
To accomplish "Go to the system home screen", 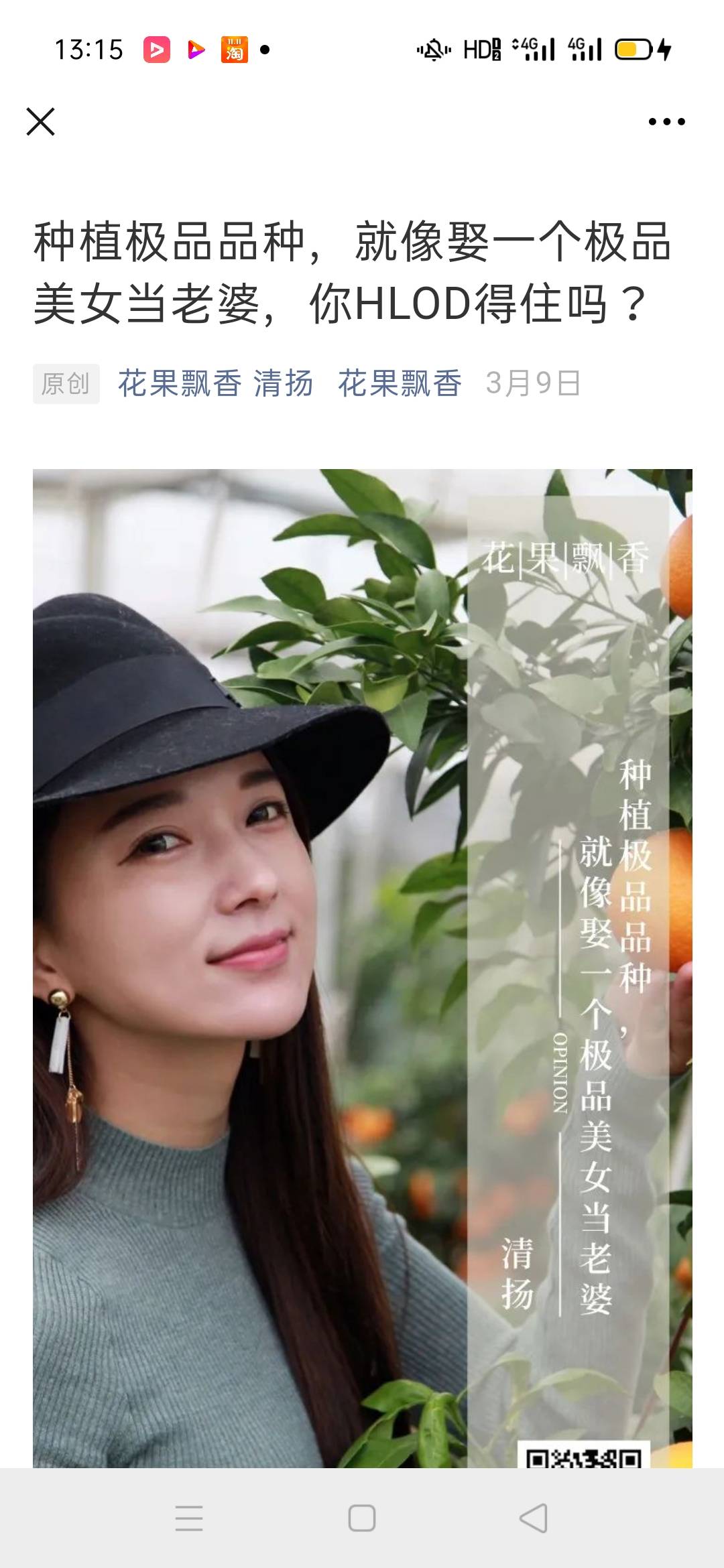I will [x=362, y=1518].
